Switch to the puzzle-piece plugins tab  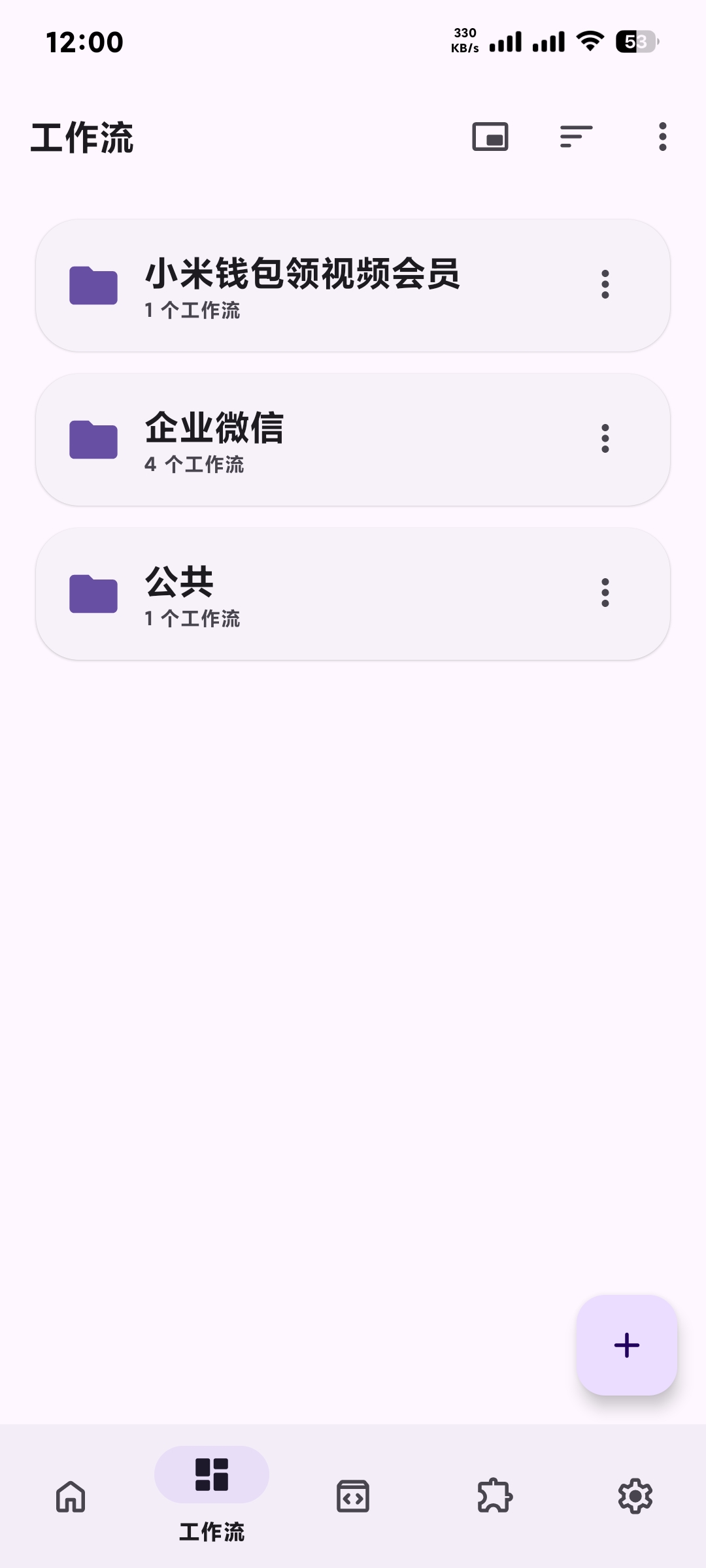[494, 1496]
